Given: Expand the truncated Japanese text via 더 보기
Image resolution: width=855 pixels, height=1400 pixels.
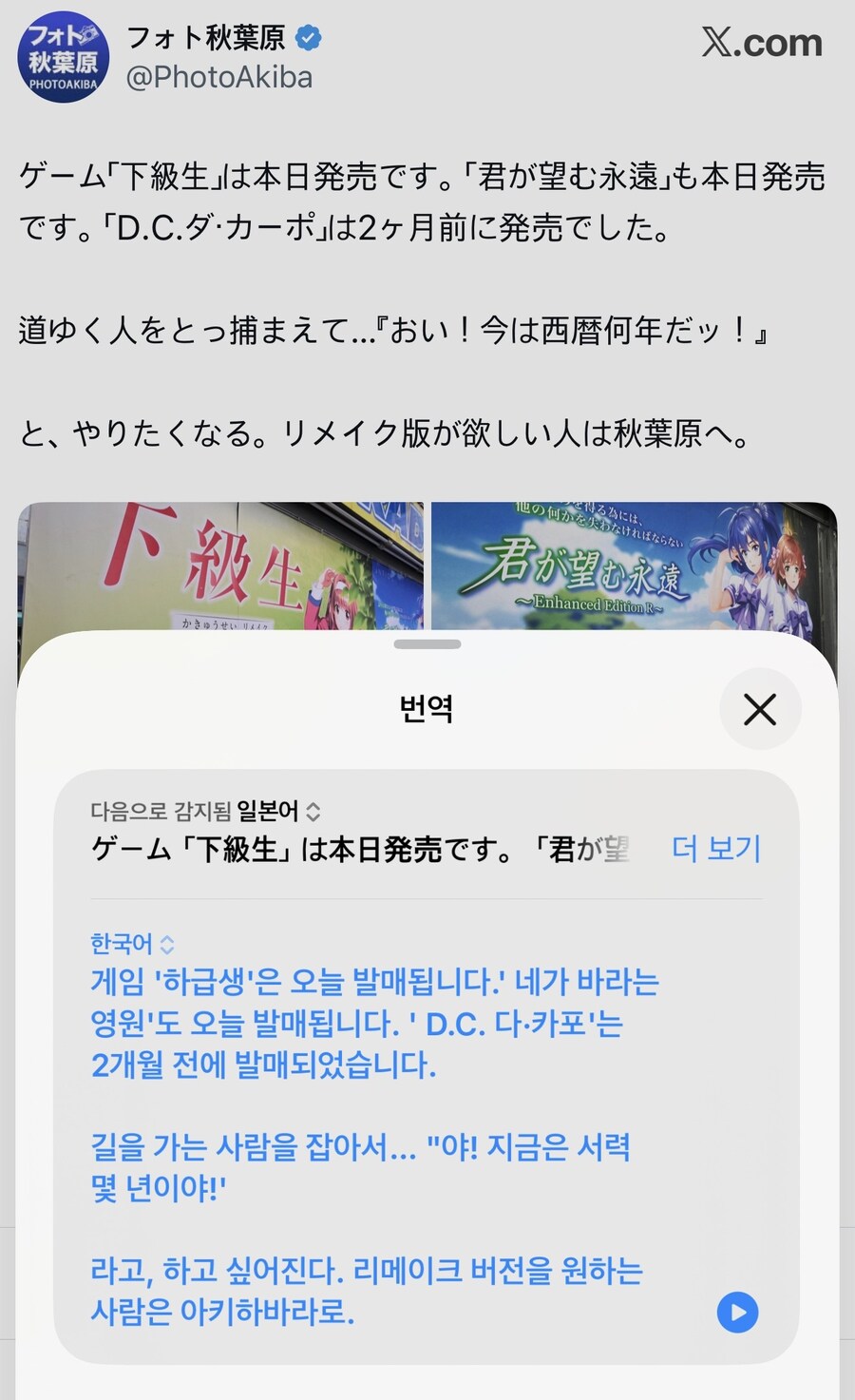Looking at the screenshot, I should [x=715, y=850].
